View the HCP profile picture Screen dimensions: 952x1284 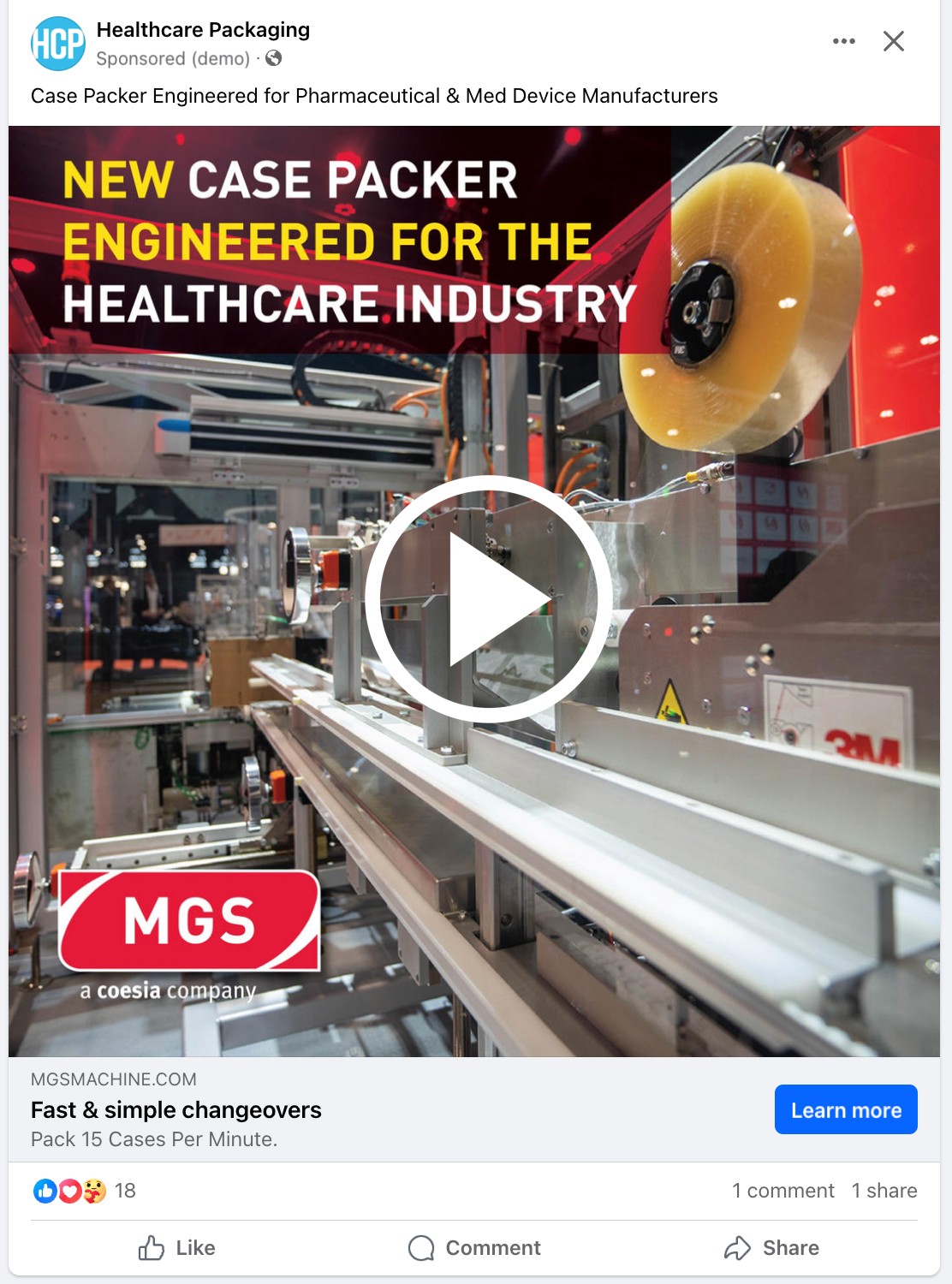click(x=58, y=44)
